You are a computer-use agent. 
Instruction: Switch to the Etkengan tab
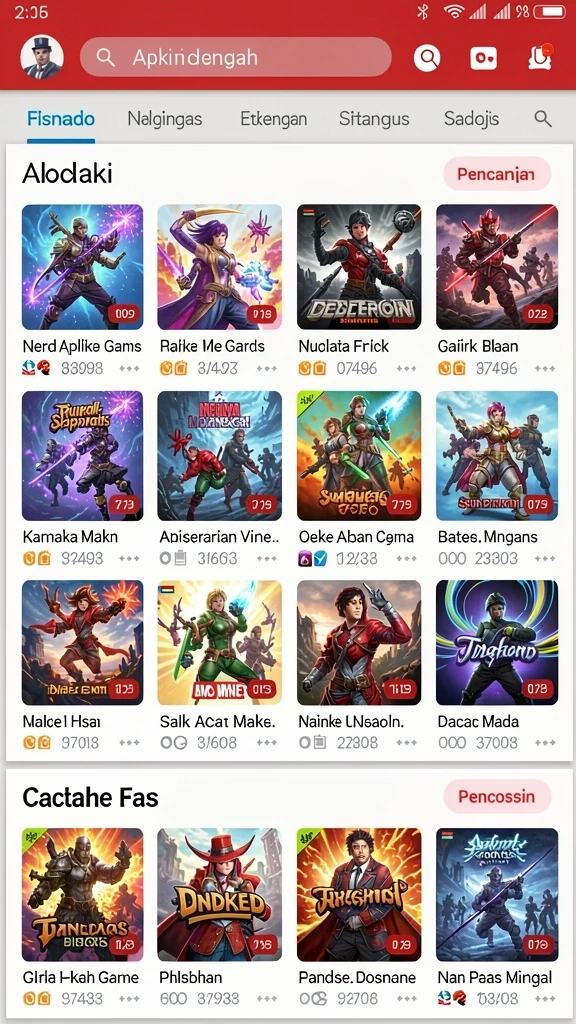click(274, 119)
